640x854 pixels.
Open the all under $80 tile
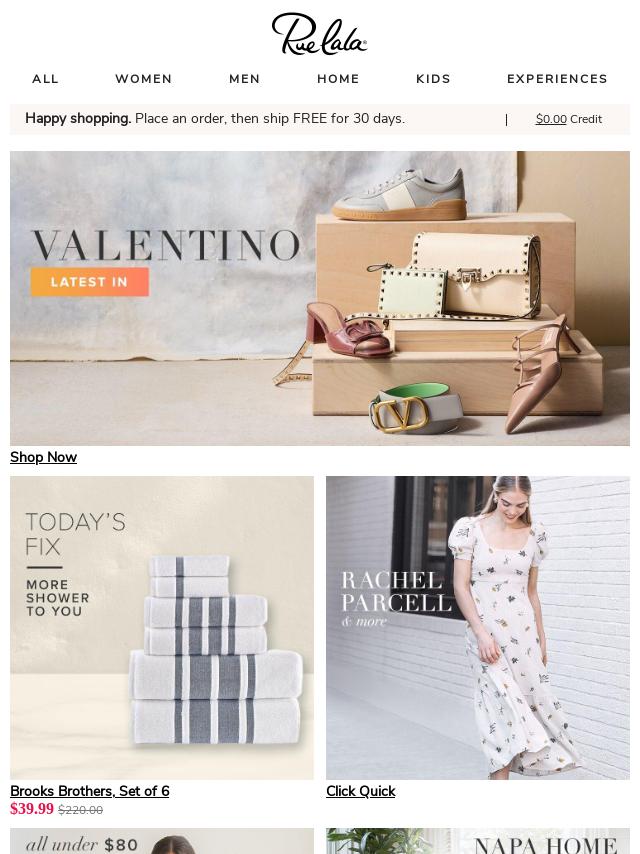tap(162, 842)
